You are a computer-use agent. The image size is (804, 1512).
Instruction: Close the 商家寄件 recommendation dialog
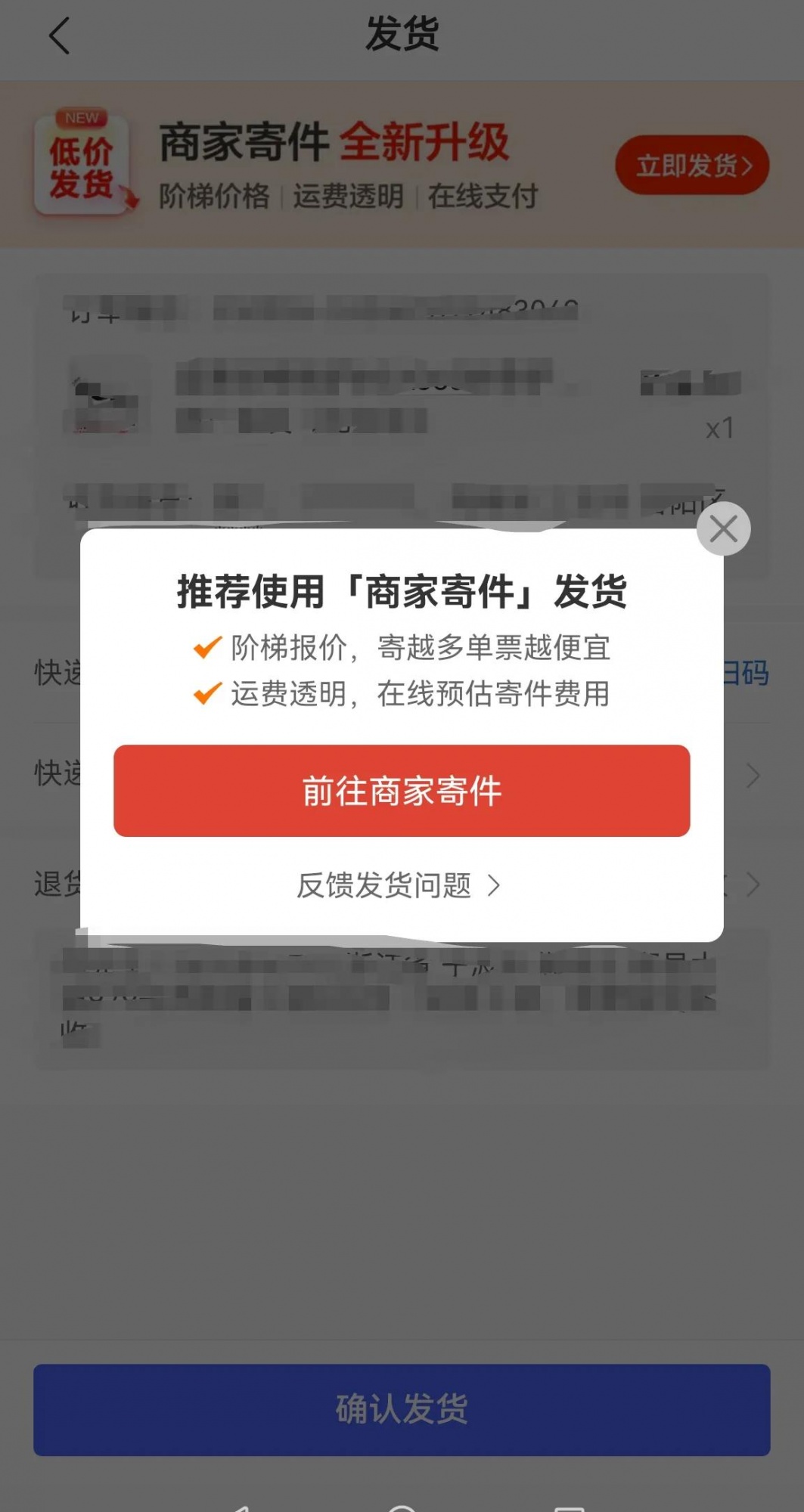(723, 529)
